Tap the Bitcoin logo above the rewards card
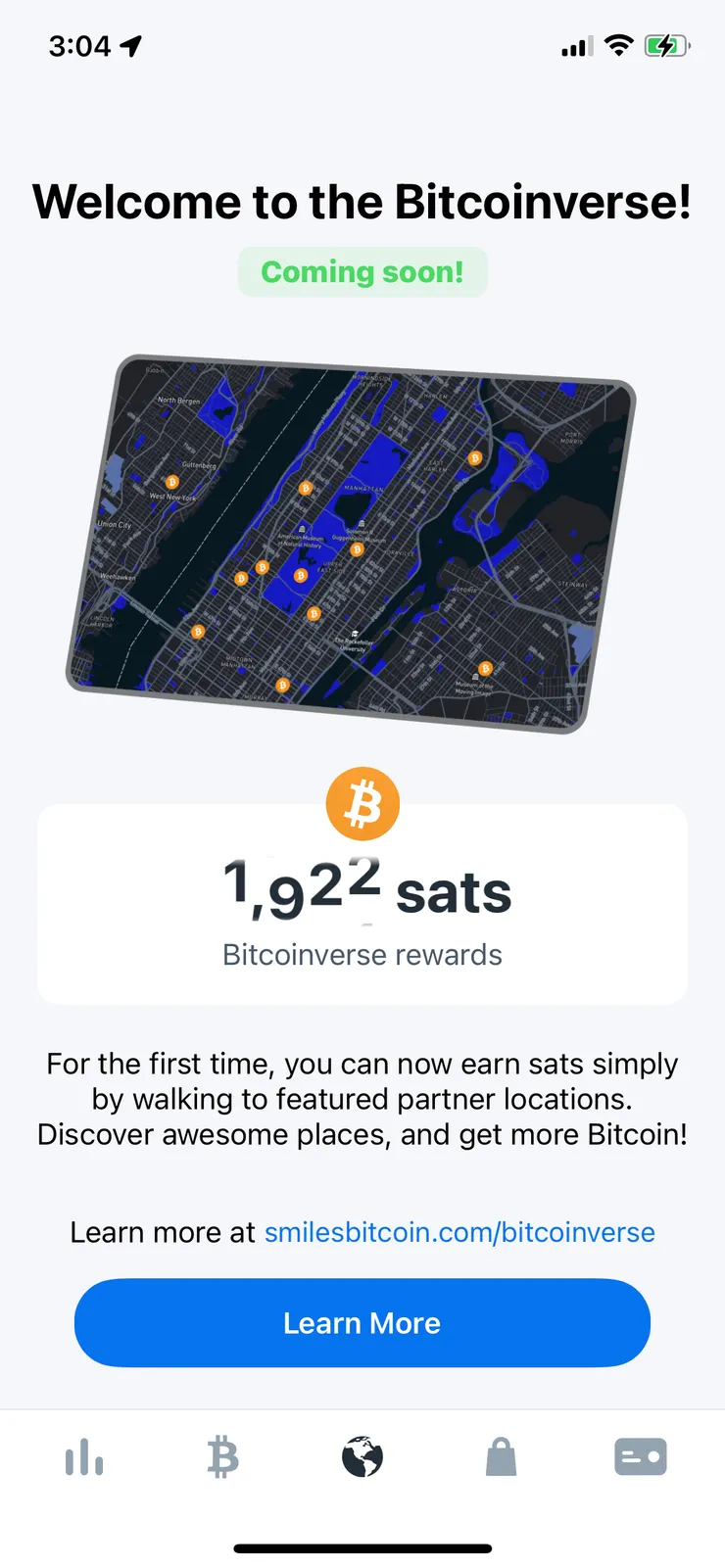The height and width of the screenshot is (1568, 725). point(362,803)
